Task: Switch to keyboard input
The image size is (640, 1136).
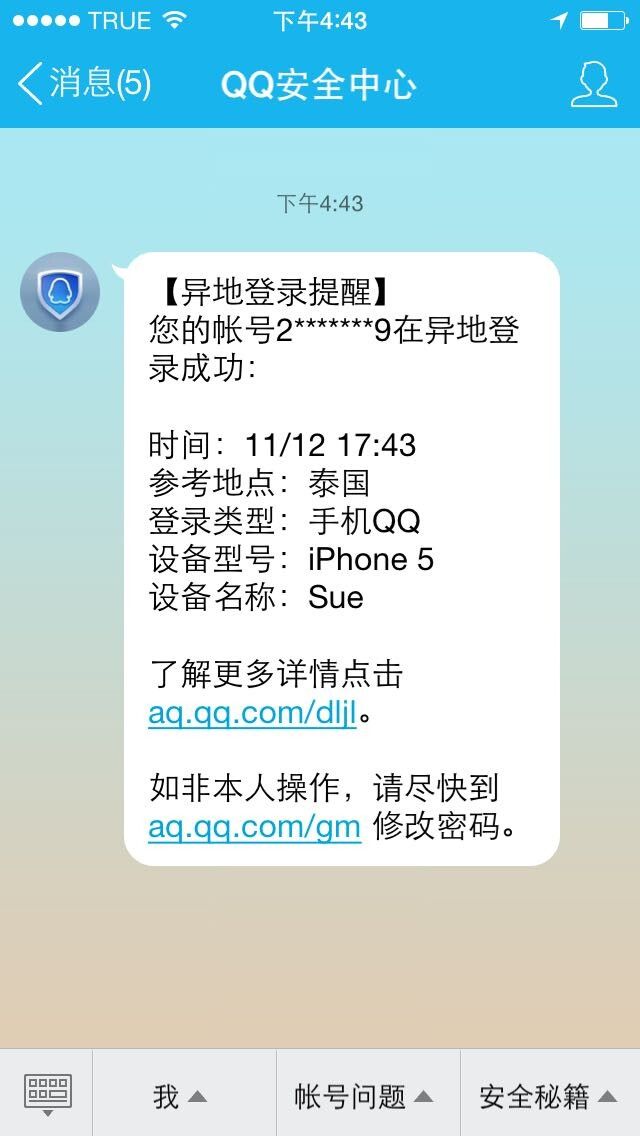Action: tap(46, 1094)
